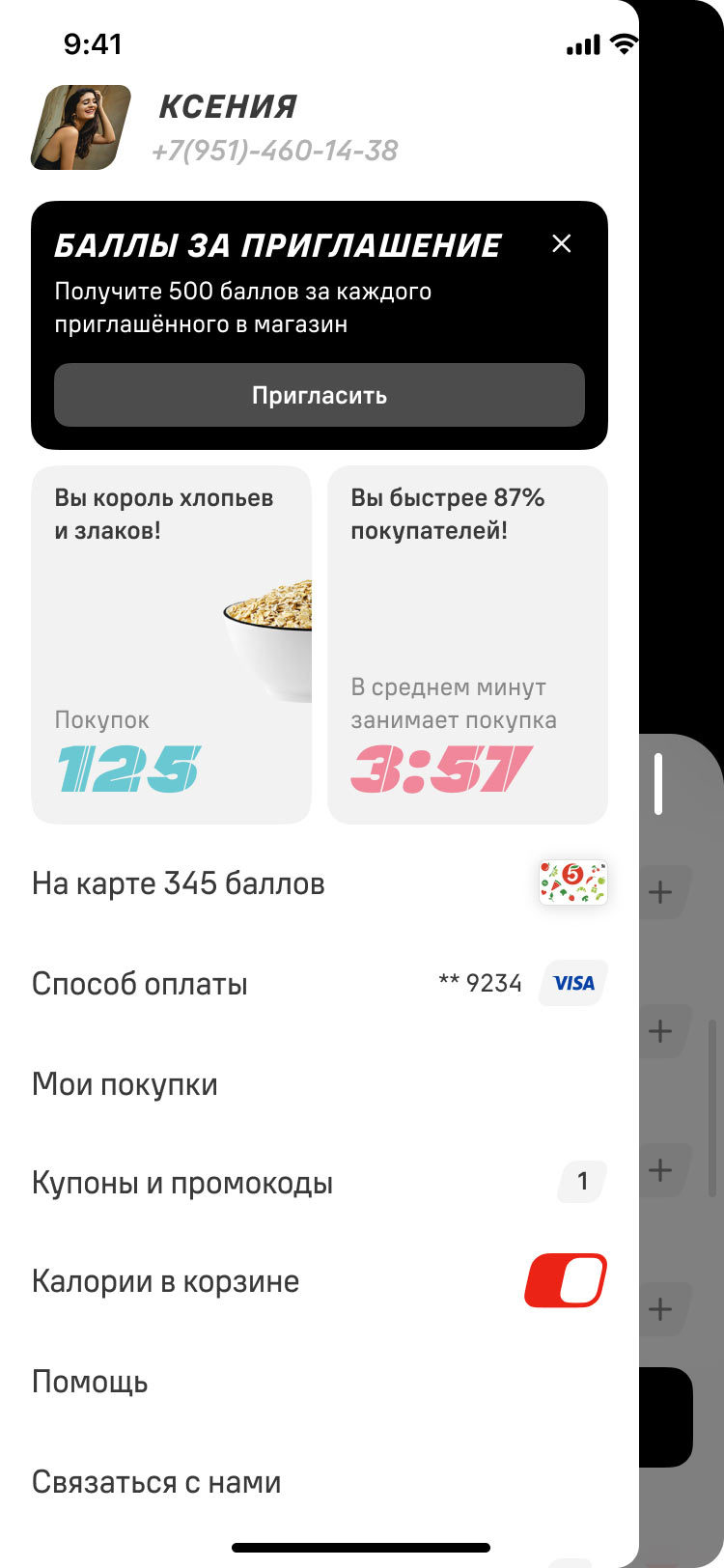724x1568 pixels.
Task: Tap the «Пригласить» button
Action: tap(319, 395)
